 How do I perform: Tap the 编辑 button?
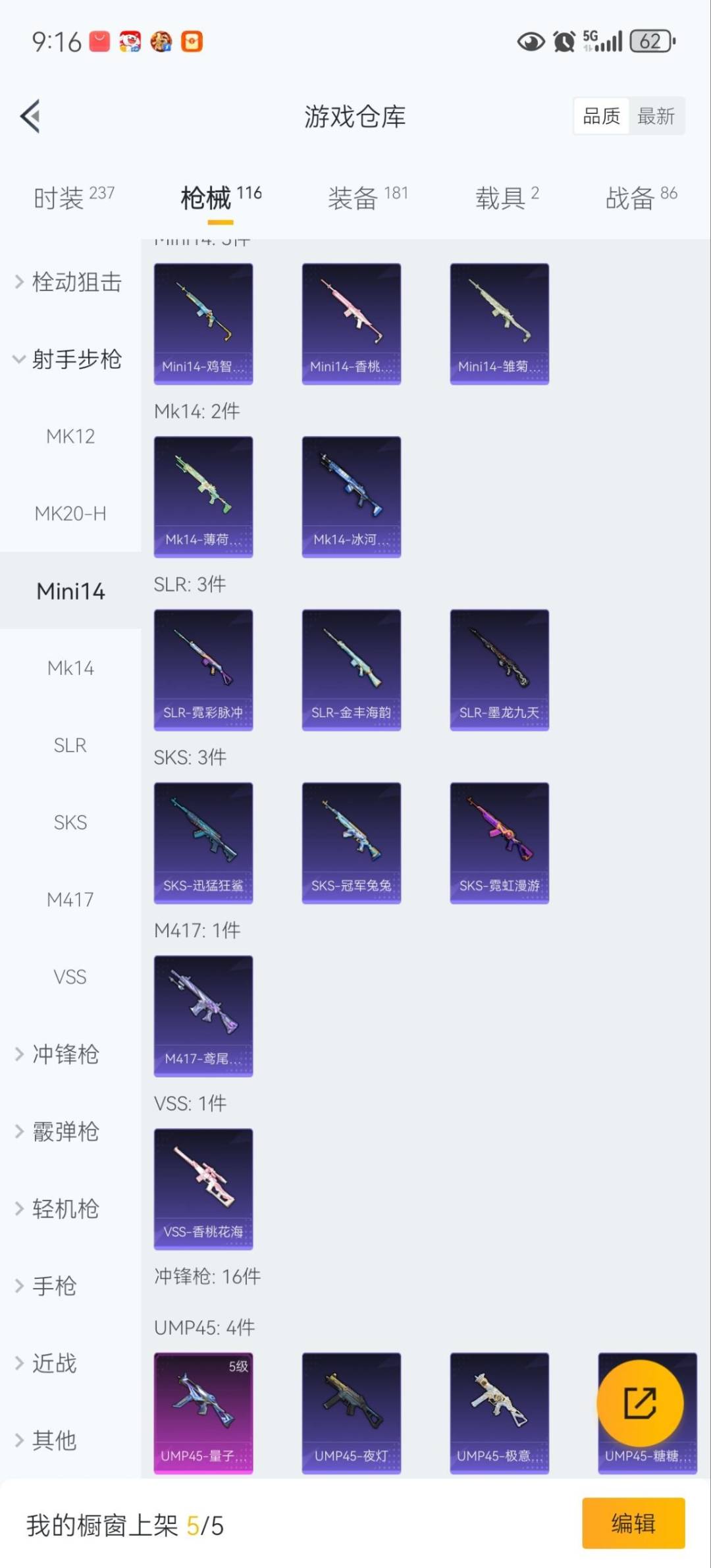pyautogui.click(x=633, y=1523)
